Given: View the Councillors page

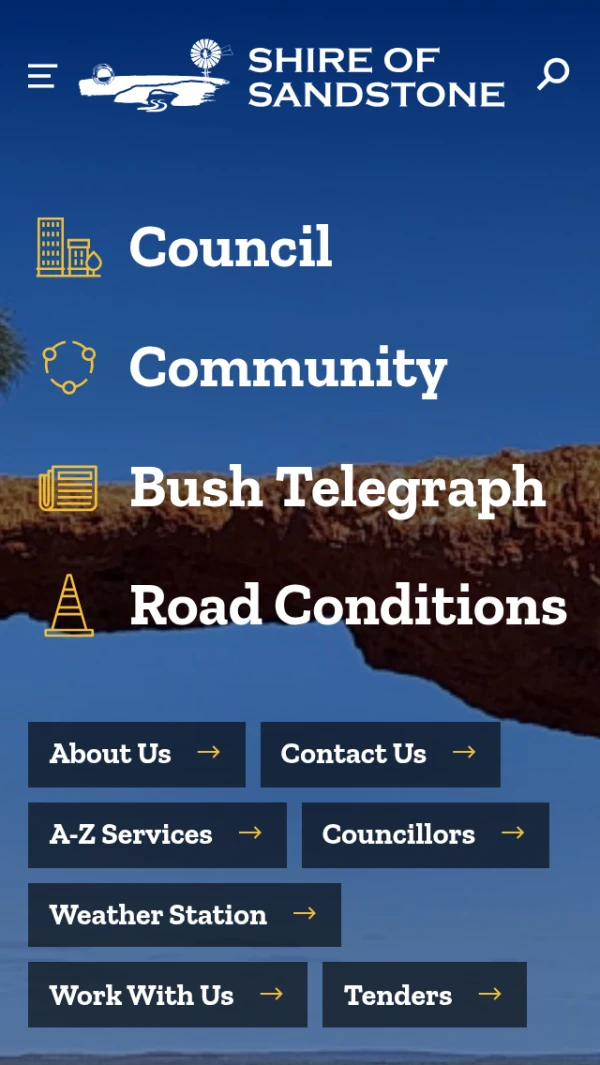Looking at the screenshot, I should coord(425,834).
